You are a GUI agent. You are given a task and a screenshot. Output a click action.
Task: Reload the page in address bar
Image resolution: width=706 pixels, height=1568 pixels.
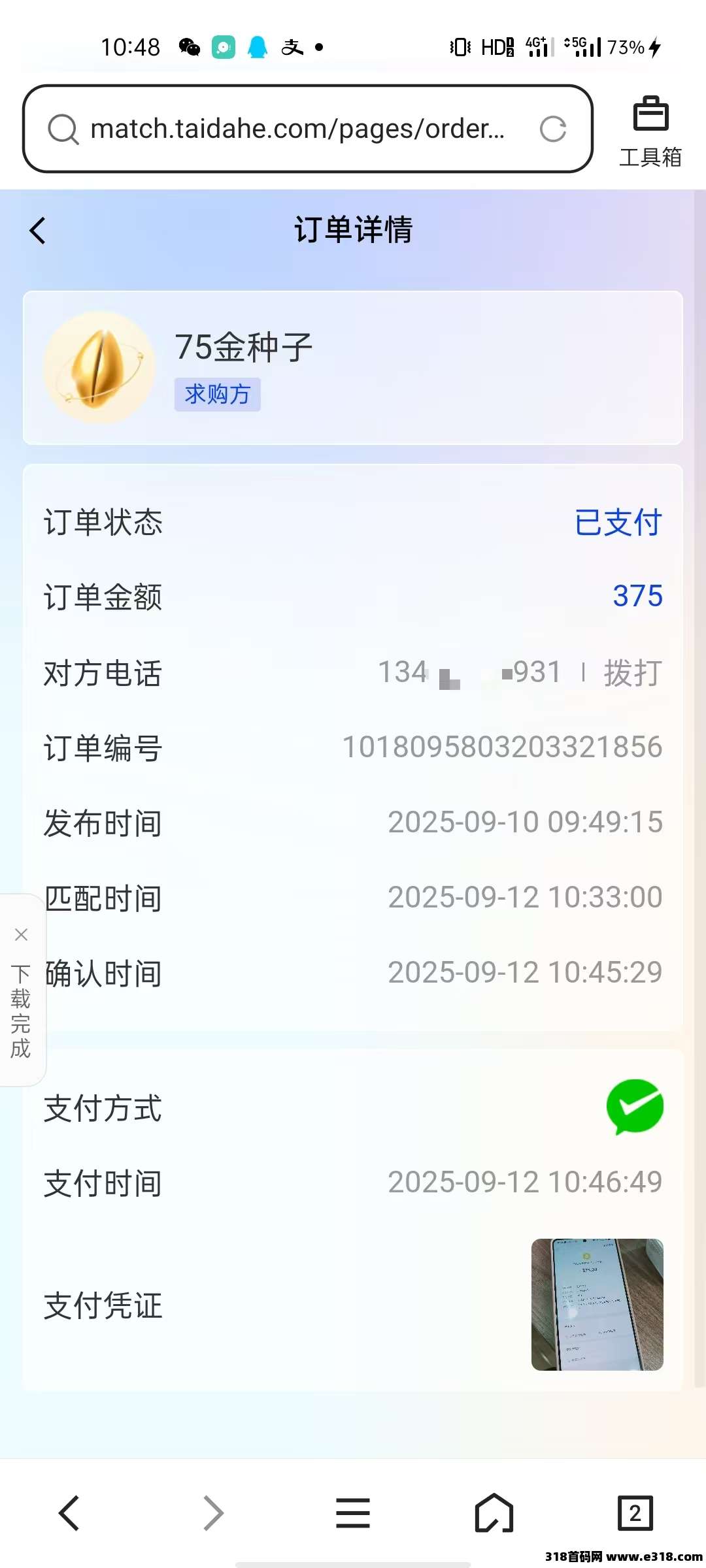[x=553, y=129]
